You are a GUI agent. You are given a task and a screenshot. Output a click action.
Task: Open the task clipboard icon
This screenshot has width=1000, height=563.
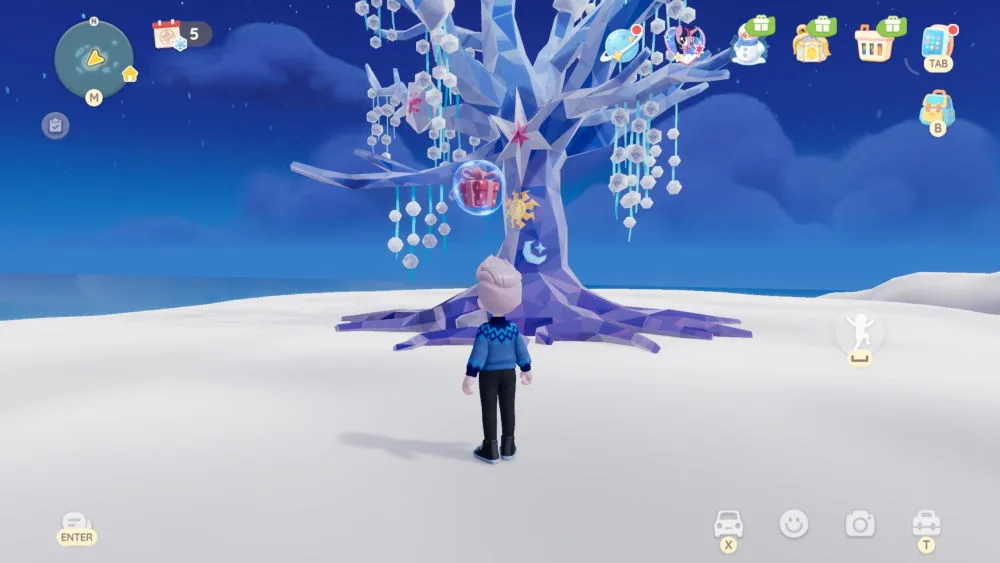(55, 125)
